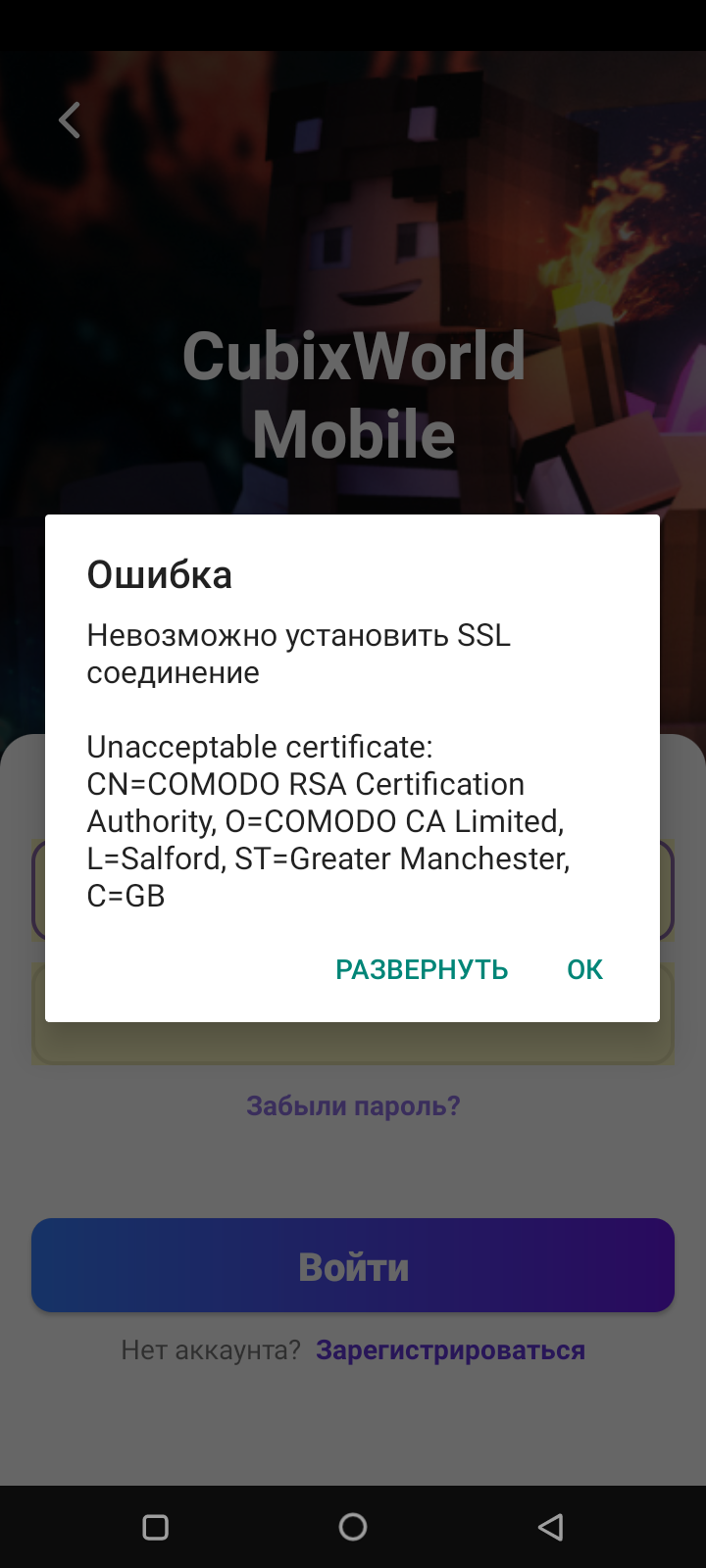Tap the system back button
Image resolution: width=706 pixels, height=1568 pixels.
click(x=551, y=1527)
